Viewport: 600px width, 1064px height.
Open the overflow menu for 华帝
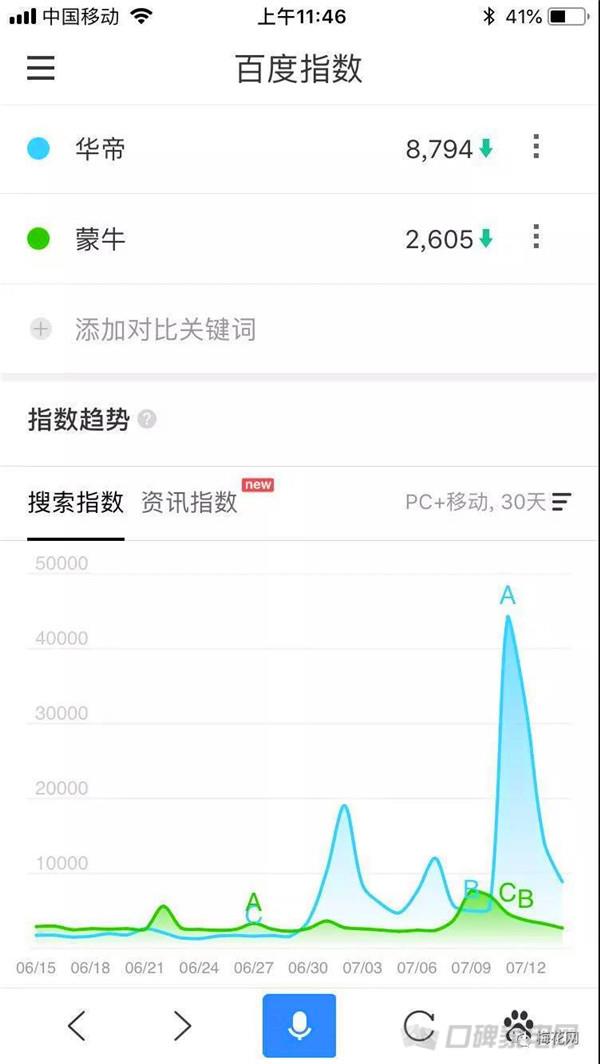[x=536, y=147]
